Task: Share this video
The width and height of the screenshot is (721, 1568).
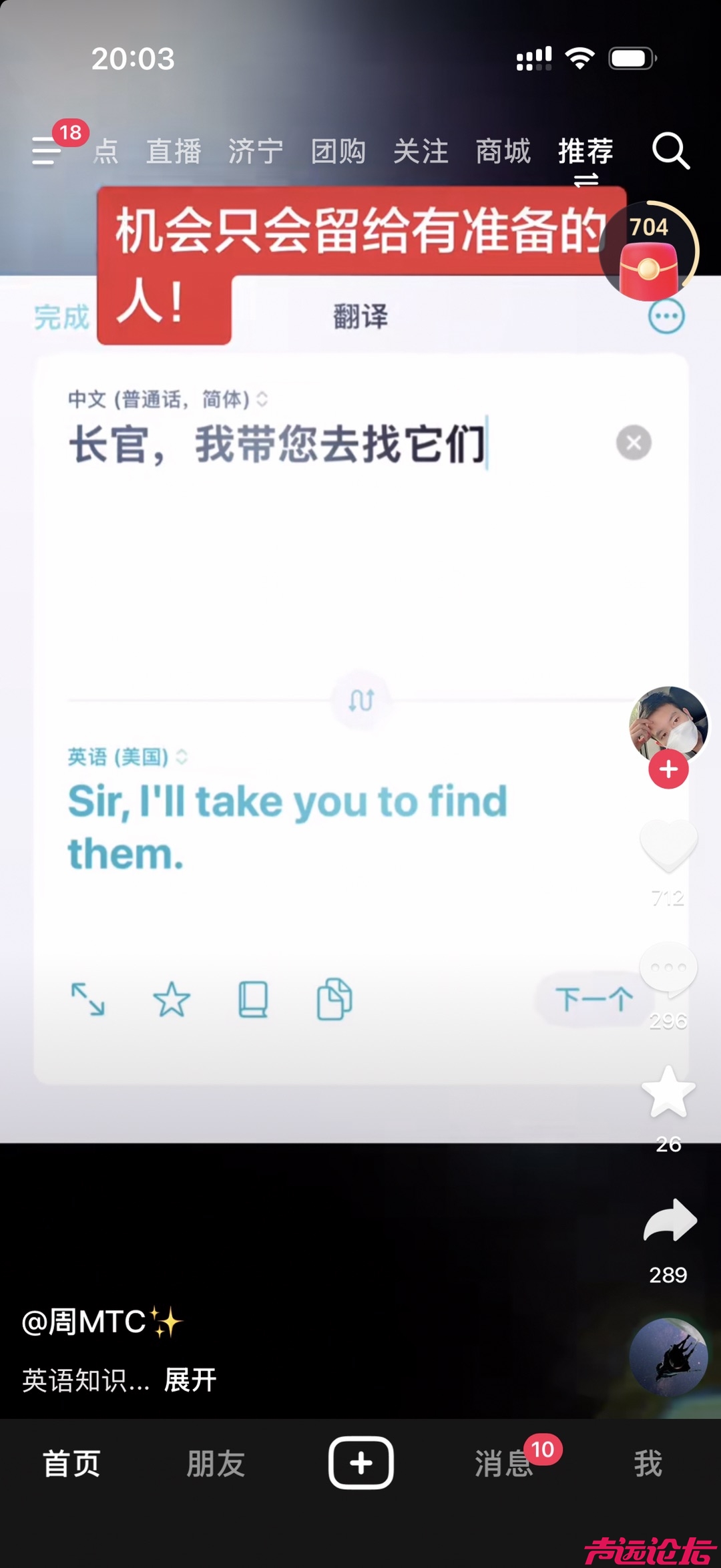Action: click(x=670, y=1221)
